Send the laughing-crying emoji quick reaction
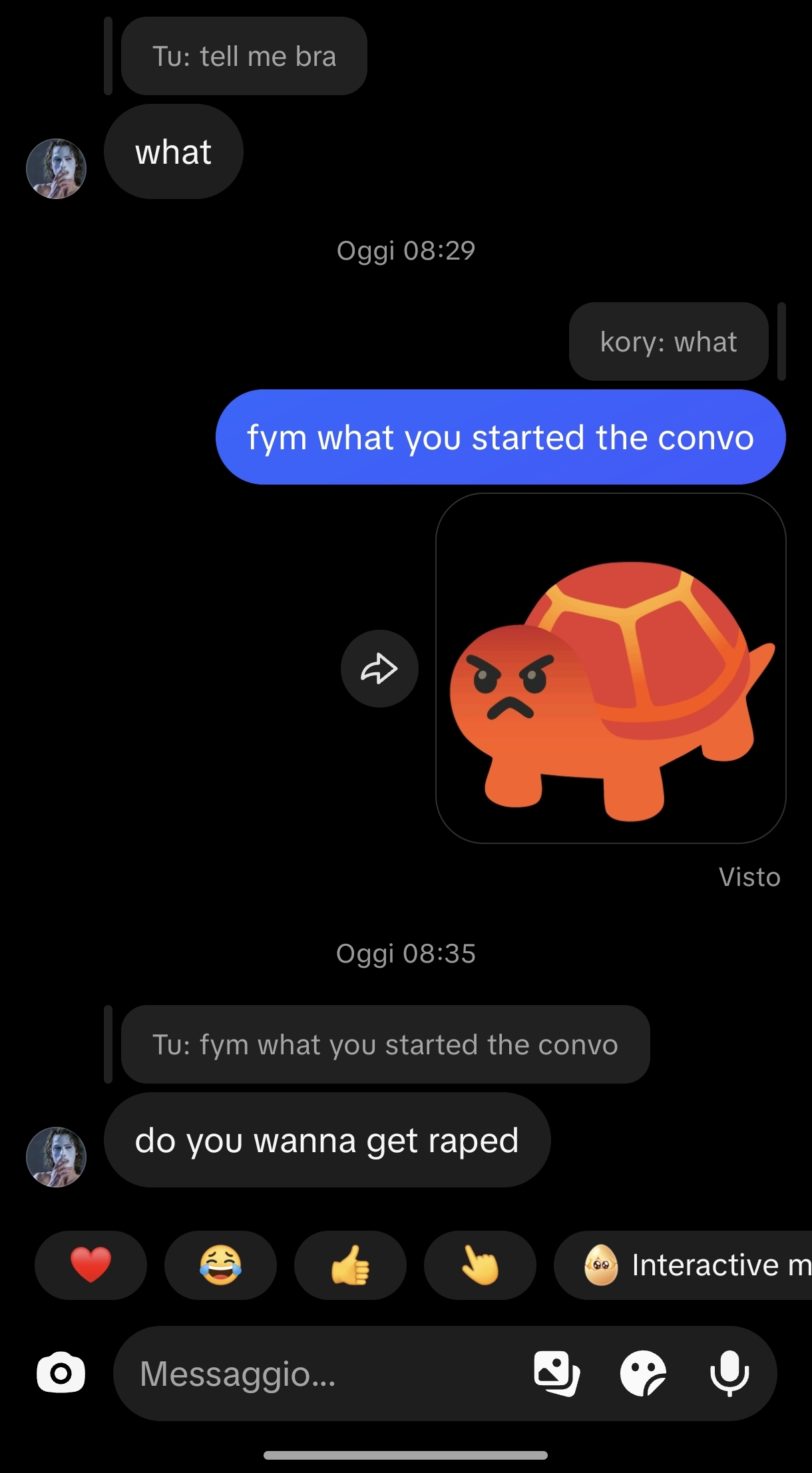812x1473 pixels. 220,1265
